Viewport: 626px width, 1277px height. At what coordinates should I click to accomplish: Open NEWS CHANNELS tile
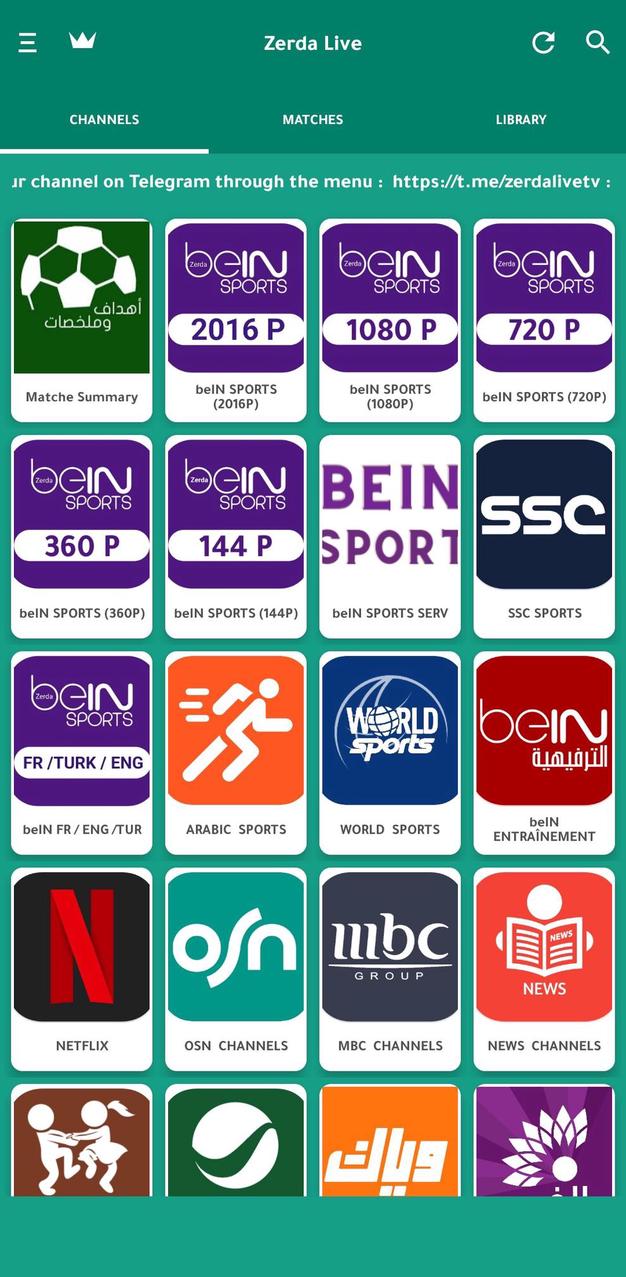click(544, 968)
